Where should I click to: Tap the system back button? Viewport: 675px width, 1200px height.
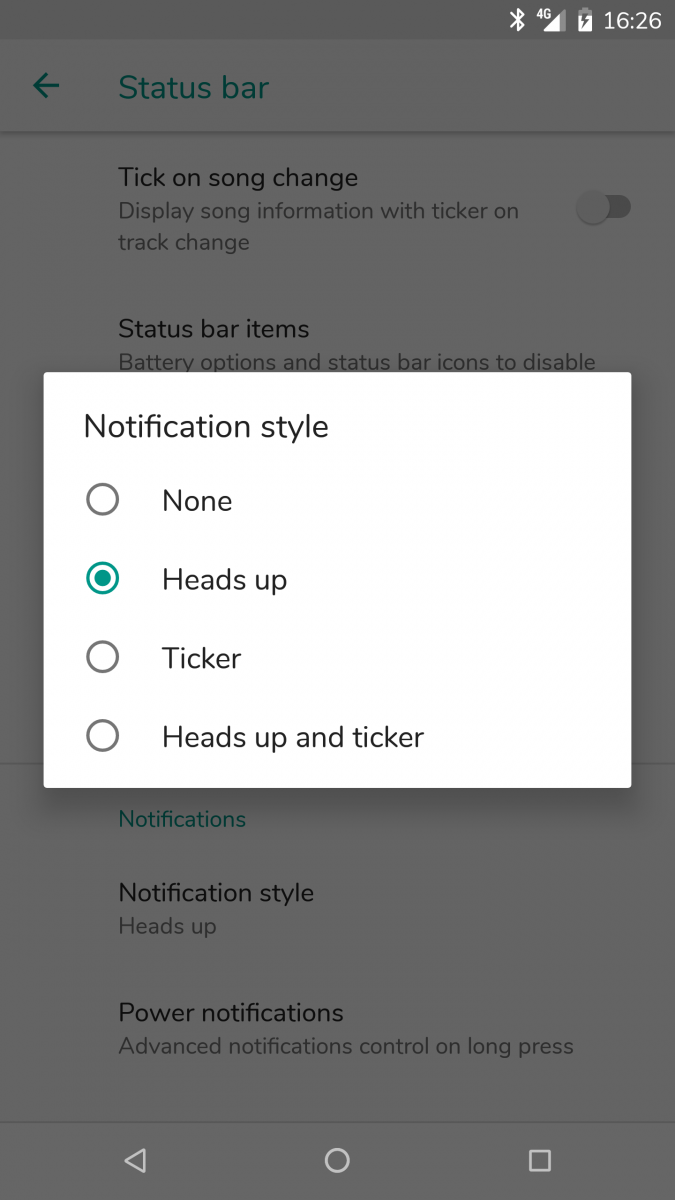135,1160
